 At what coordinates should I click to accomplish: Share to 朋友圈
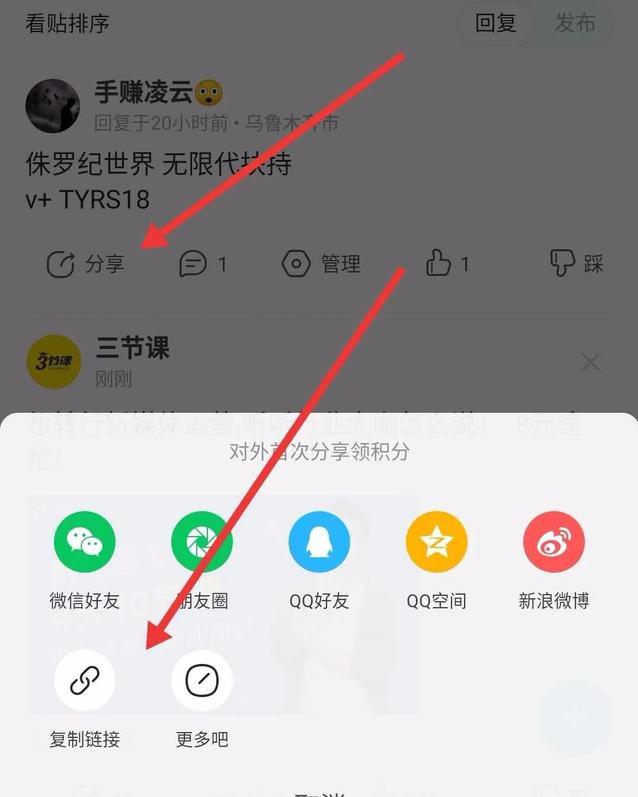pyautogui.click(x=202, y=543)
